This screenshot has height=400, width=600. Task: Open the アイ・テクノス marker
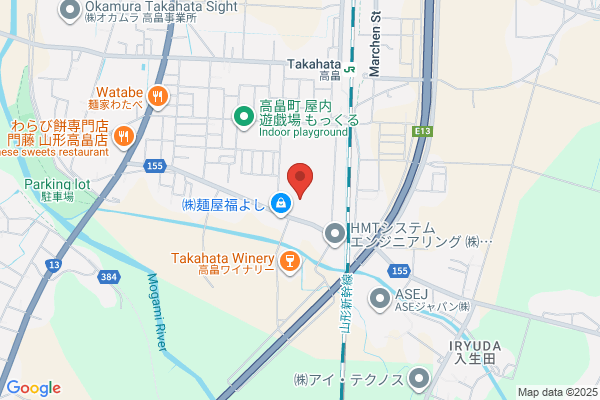(419, 379)
